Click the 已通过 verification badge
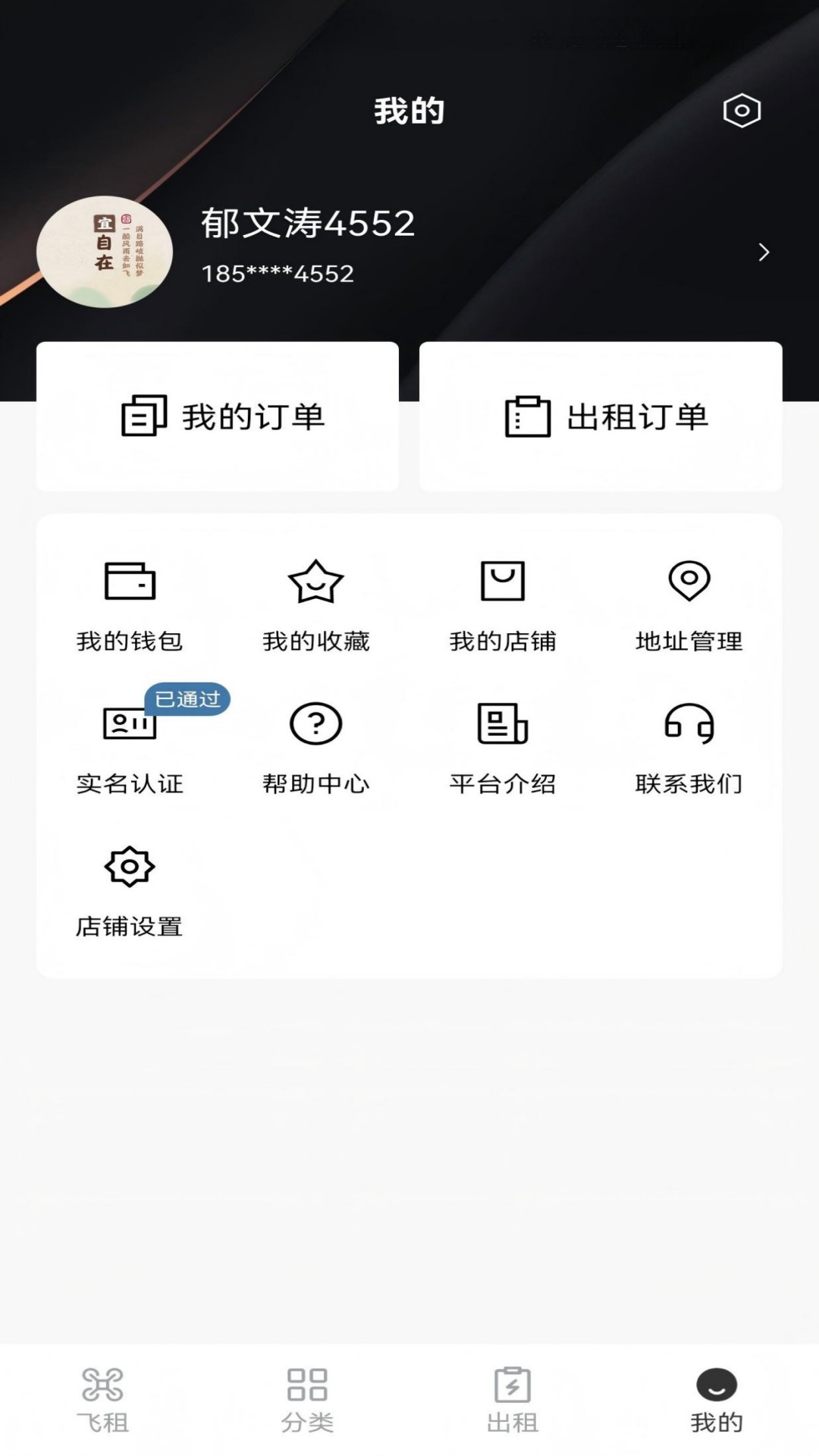The image size is (819, 1456). (x=187, y=700)
